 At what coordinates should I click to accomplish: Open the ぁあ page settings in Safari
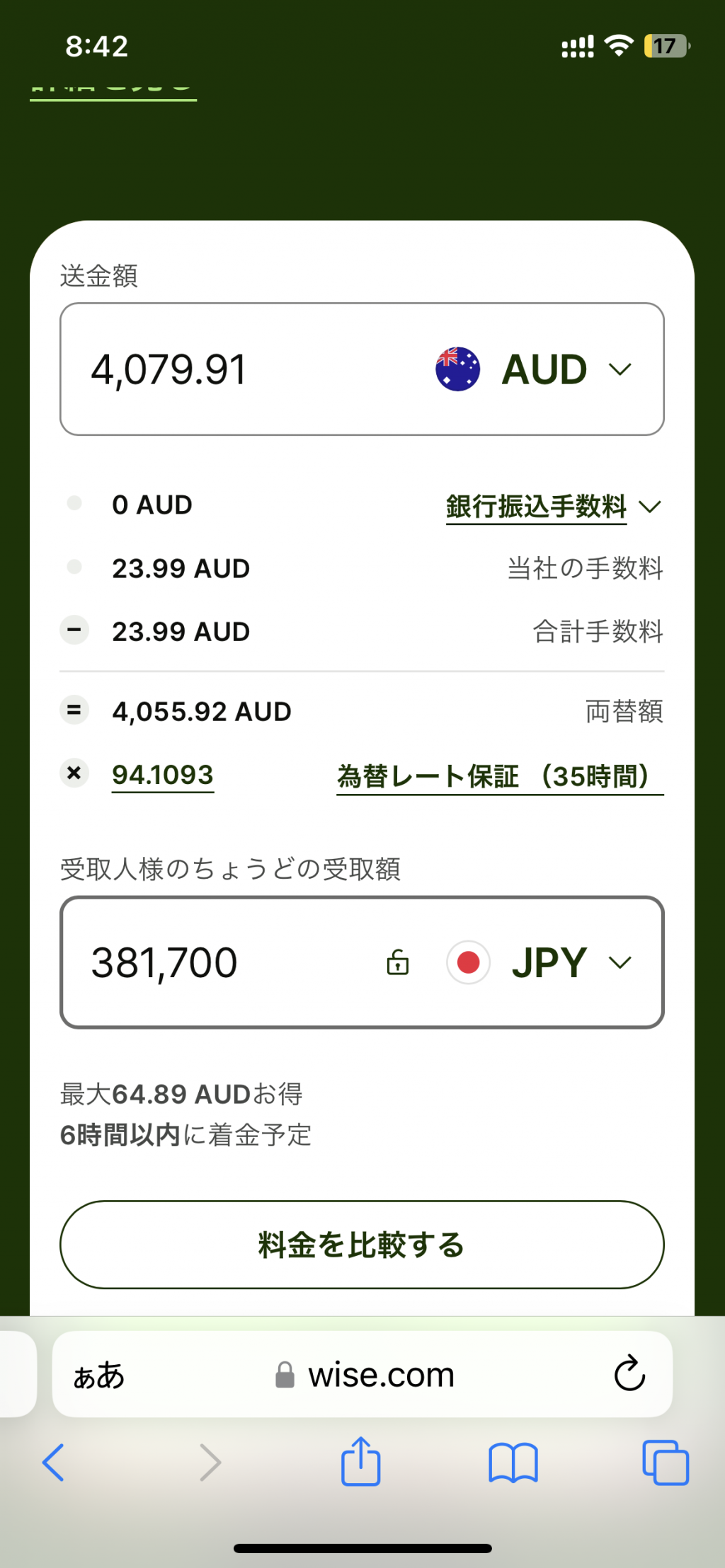[99, 1375]
